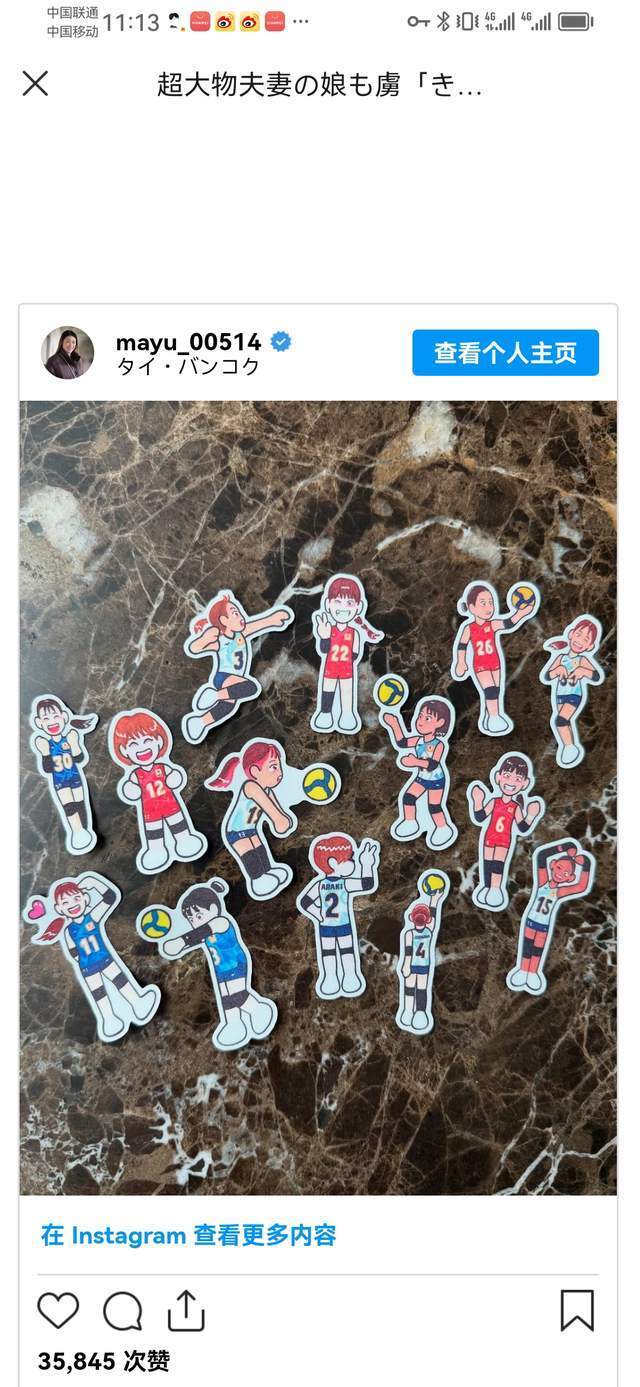Like the post with heart icon

coord(58,1311)
